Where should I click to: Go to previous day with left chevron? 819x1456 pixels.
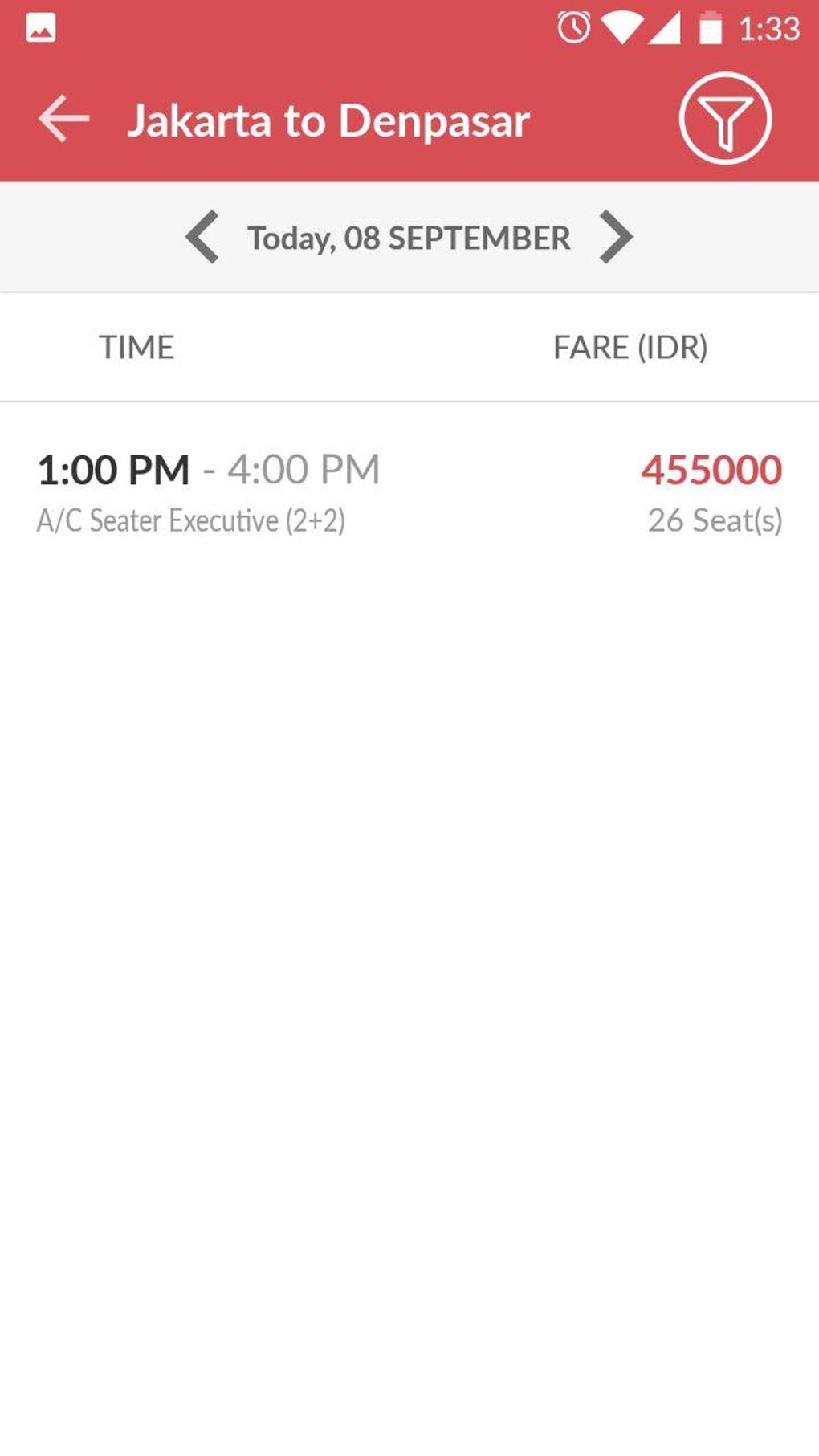(x=203, y=237)
